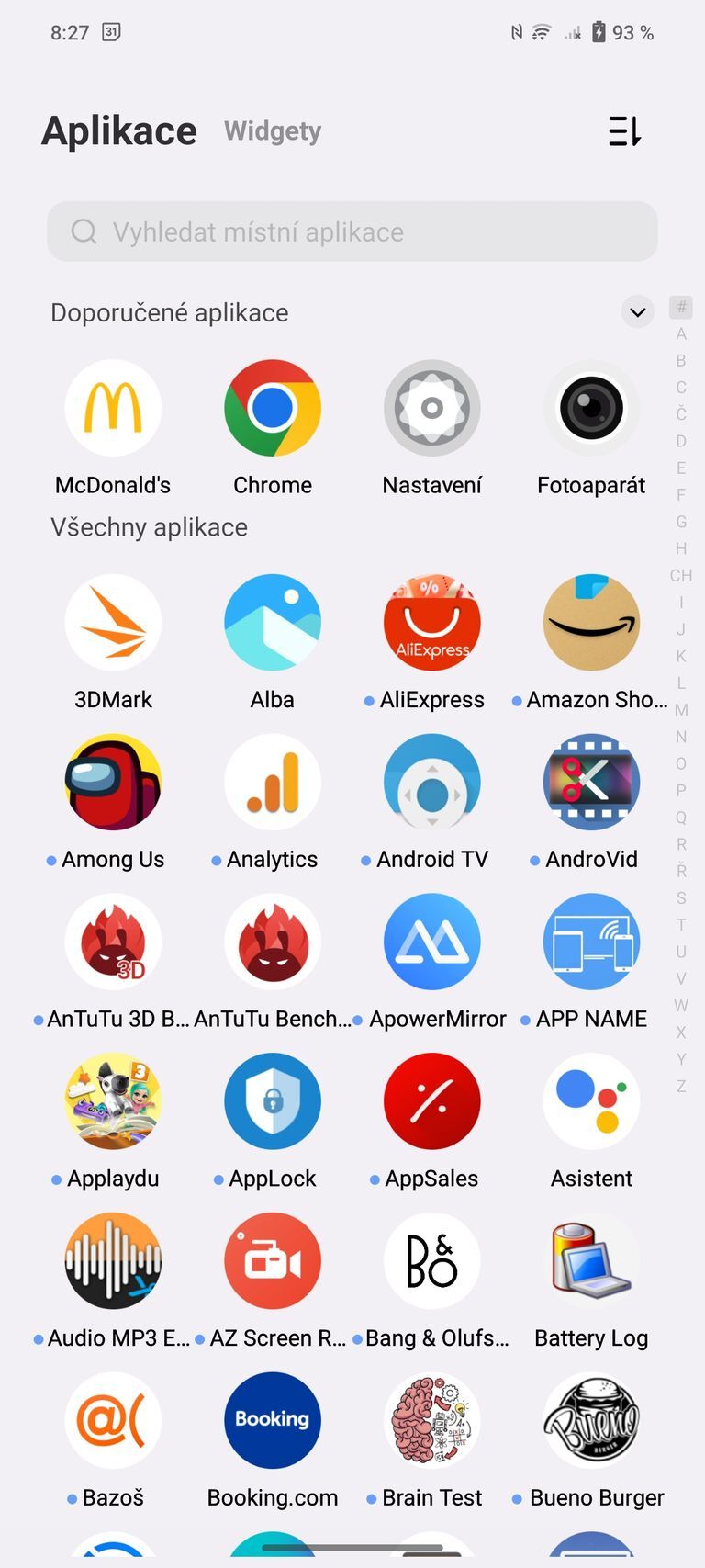Open AnTuTu Benchmark

[272, 942]
